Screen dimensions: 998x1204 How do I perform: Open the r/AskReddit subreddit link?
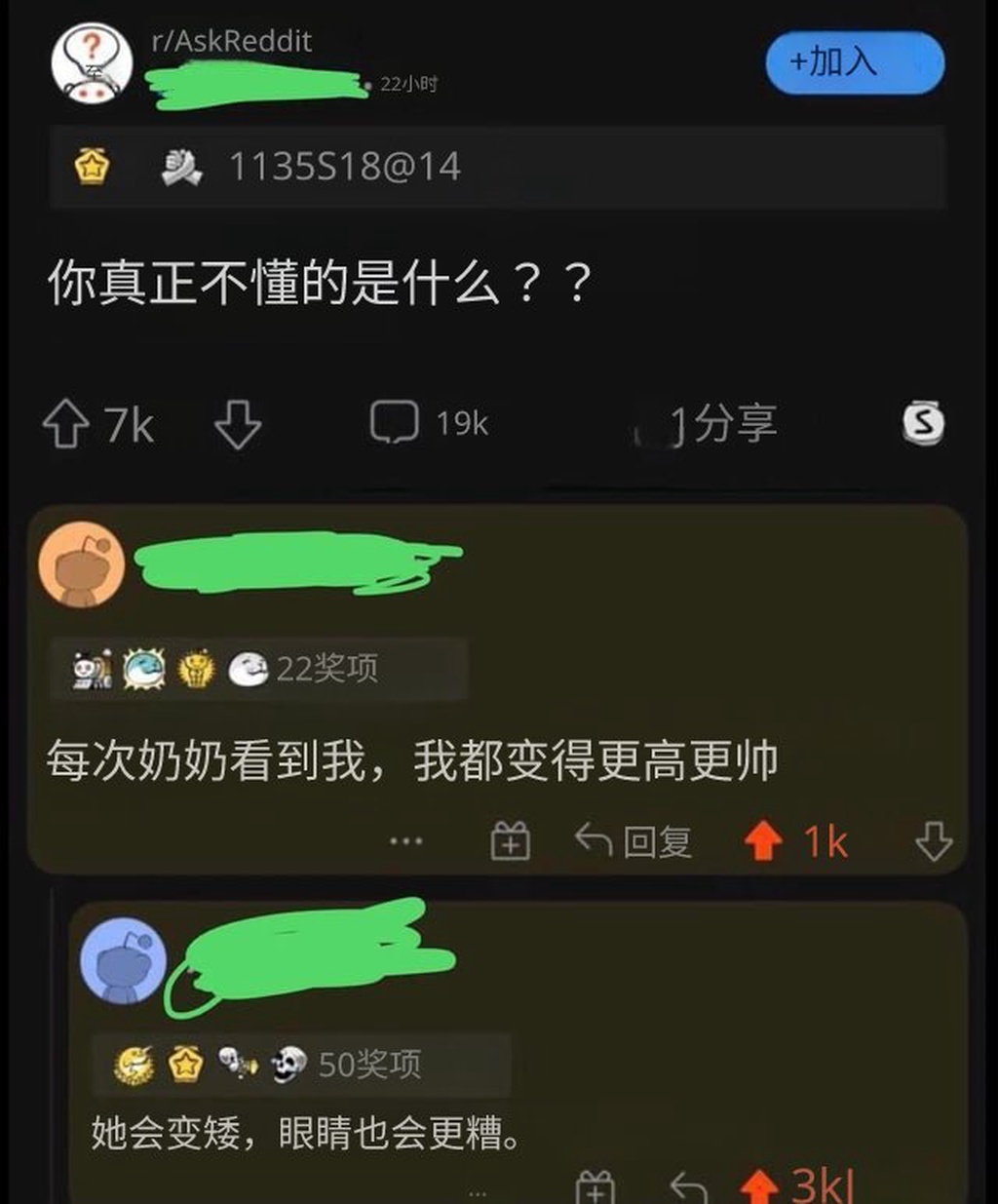click(232, 41)
